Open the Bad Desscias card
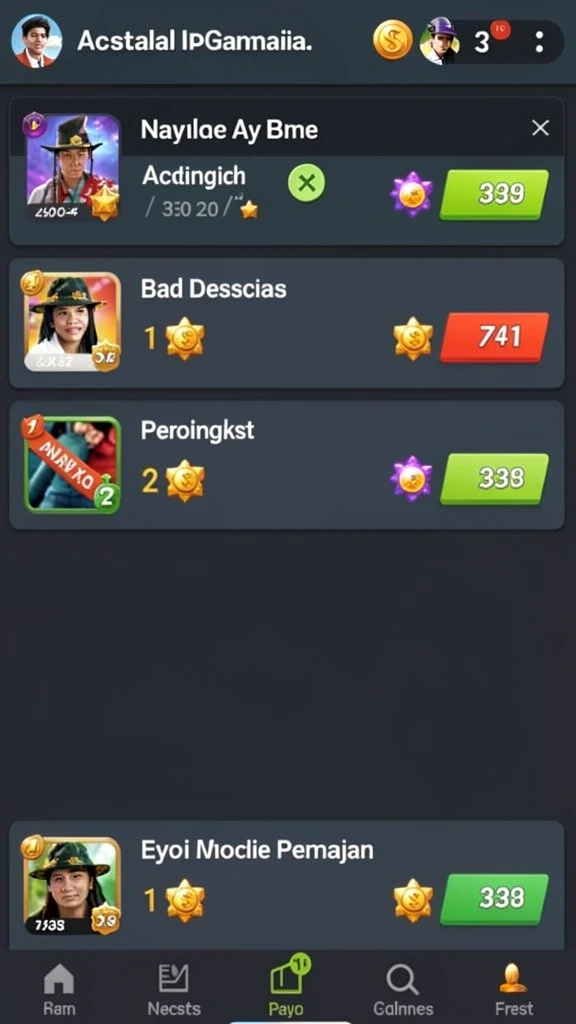The image size is (576, 1024). [x=287, y=323]
